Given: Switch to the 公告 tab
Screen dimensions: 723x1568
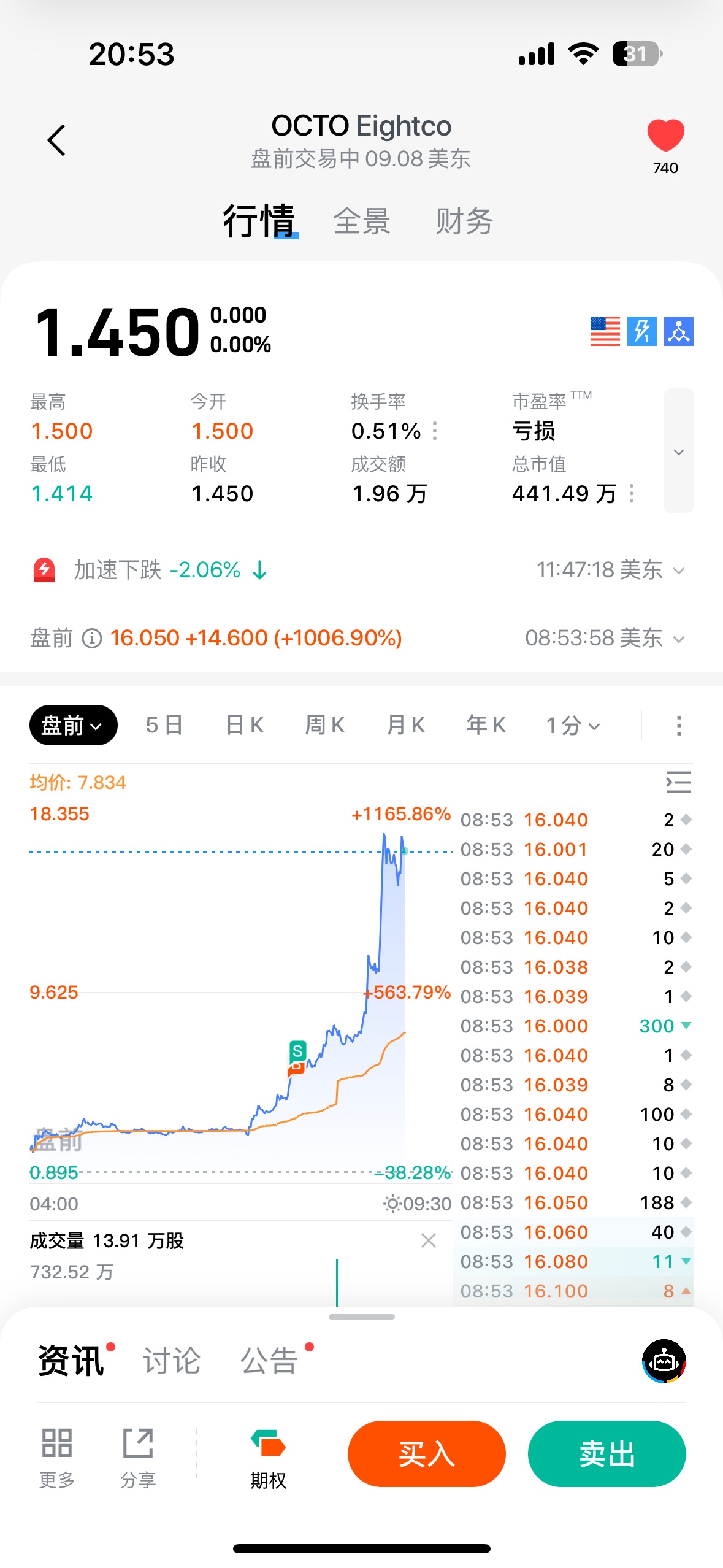Looking at the screenshot, I should coord(270,1360).
